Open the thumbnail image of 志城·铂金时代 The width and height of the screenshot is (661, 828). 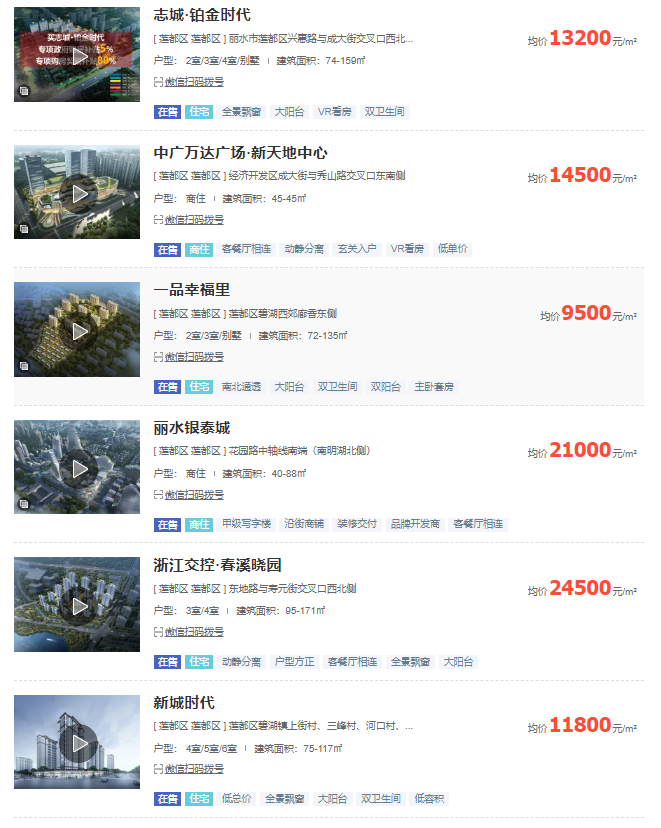coord(77,55)
